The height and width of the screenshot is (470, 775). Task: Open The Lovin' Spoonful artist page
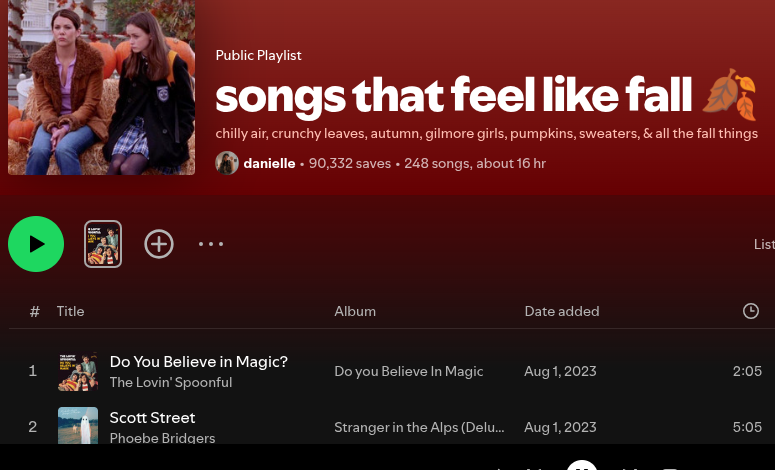coord(171,382)
